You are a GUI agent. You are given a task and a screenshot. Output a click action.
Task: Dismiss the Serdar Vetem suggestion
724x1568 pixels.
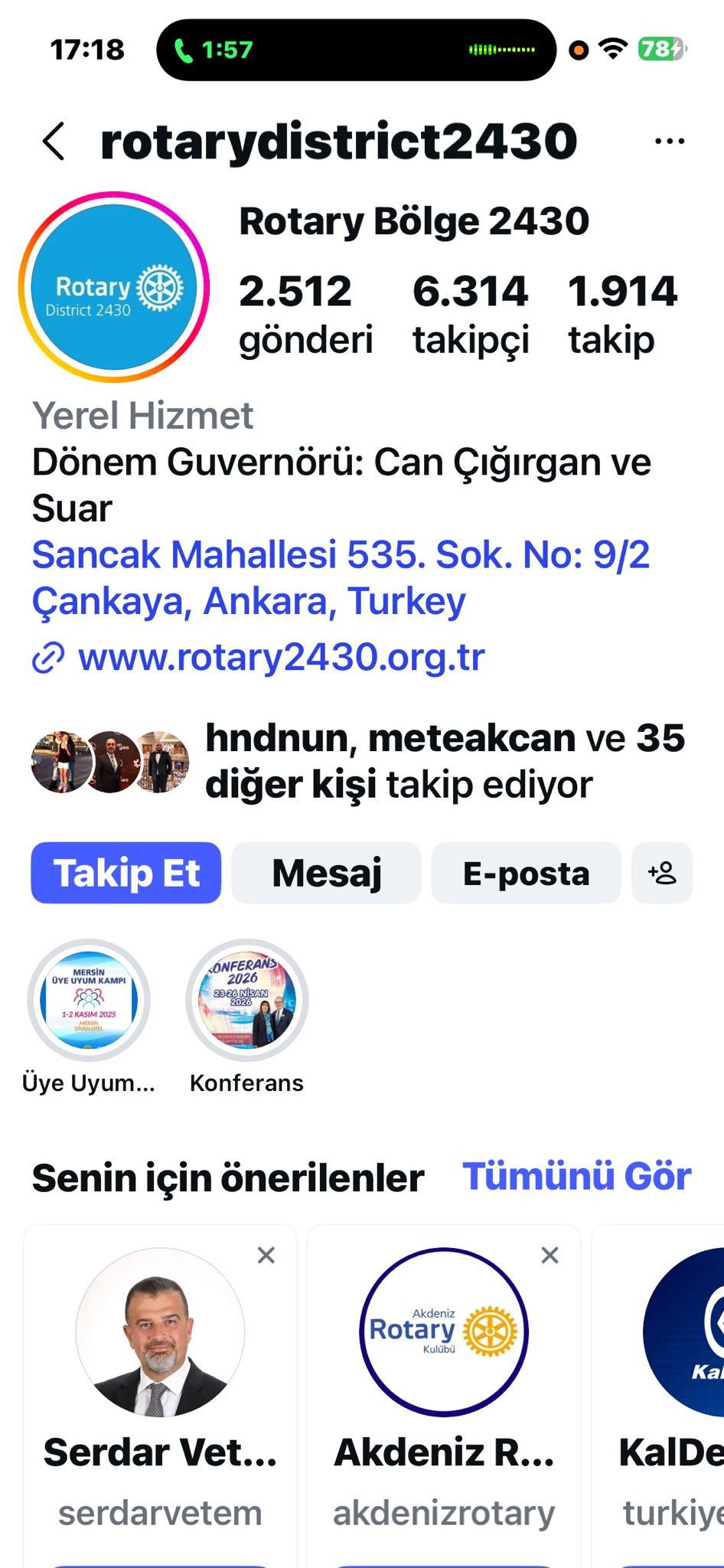pos(266,1255)
